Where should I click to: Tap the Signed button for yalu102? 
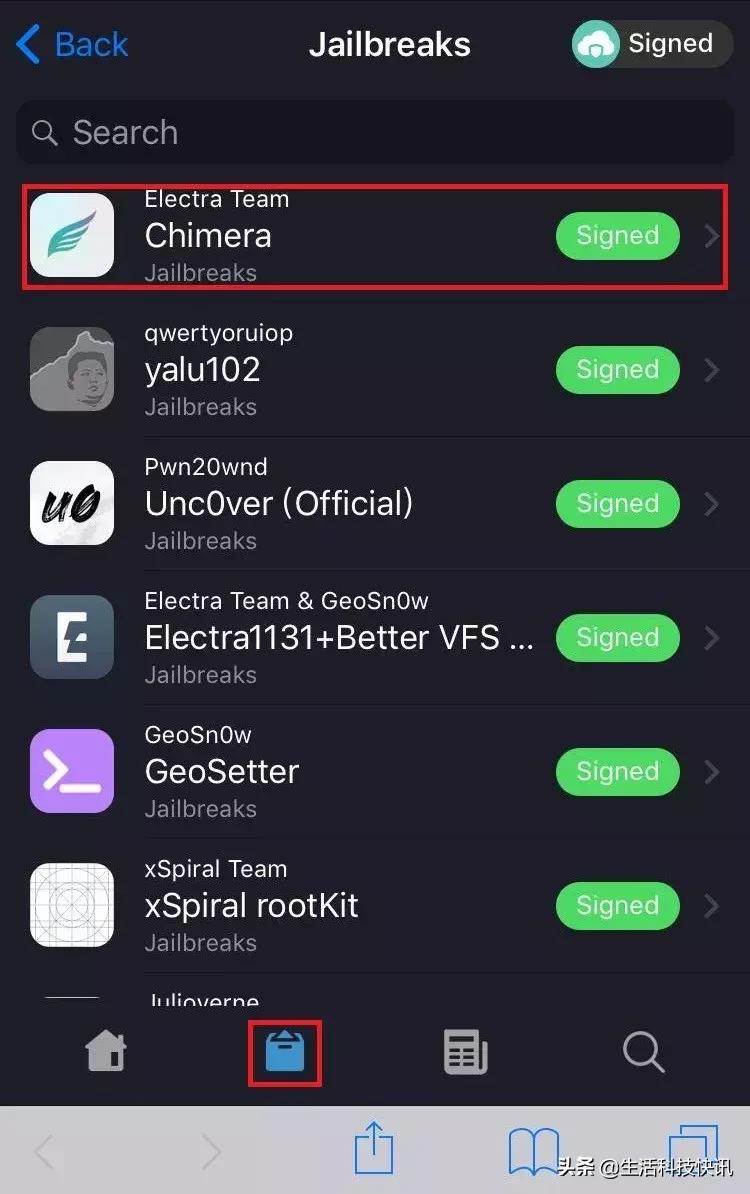[617, 370]
